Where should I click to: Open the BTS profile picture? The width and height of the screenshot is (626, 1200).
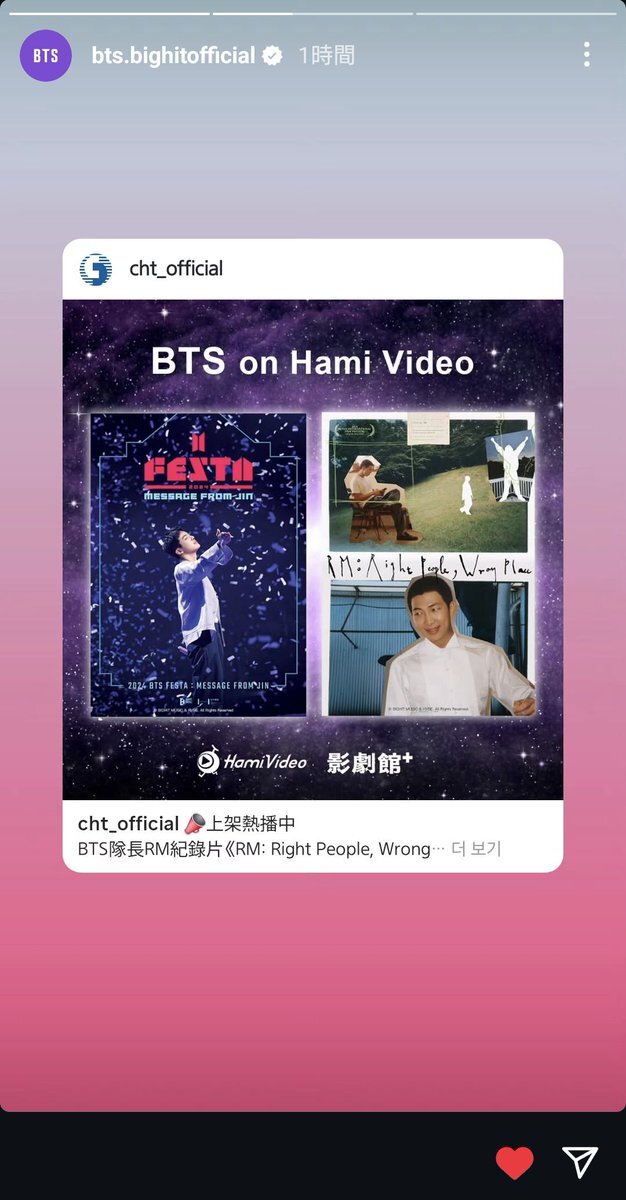(46, 56)
